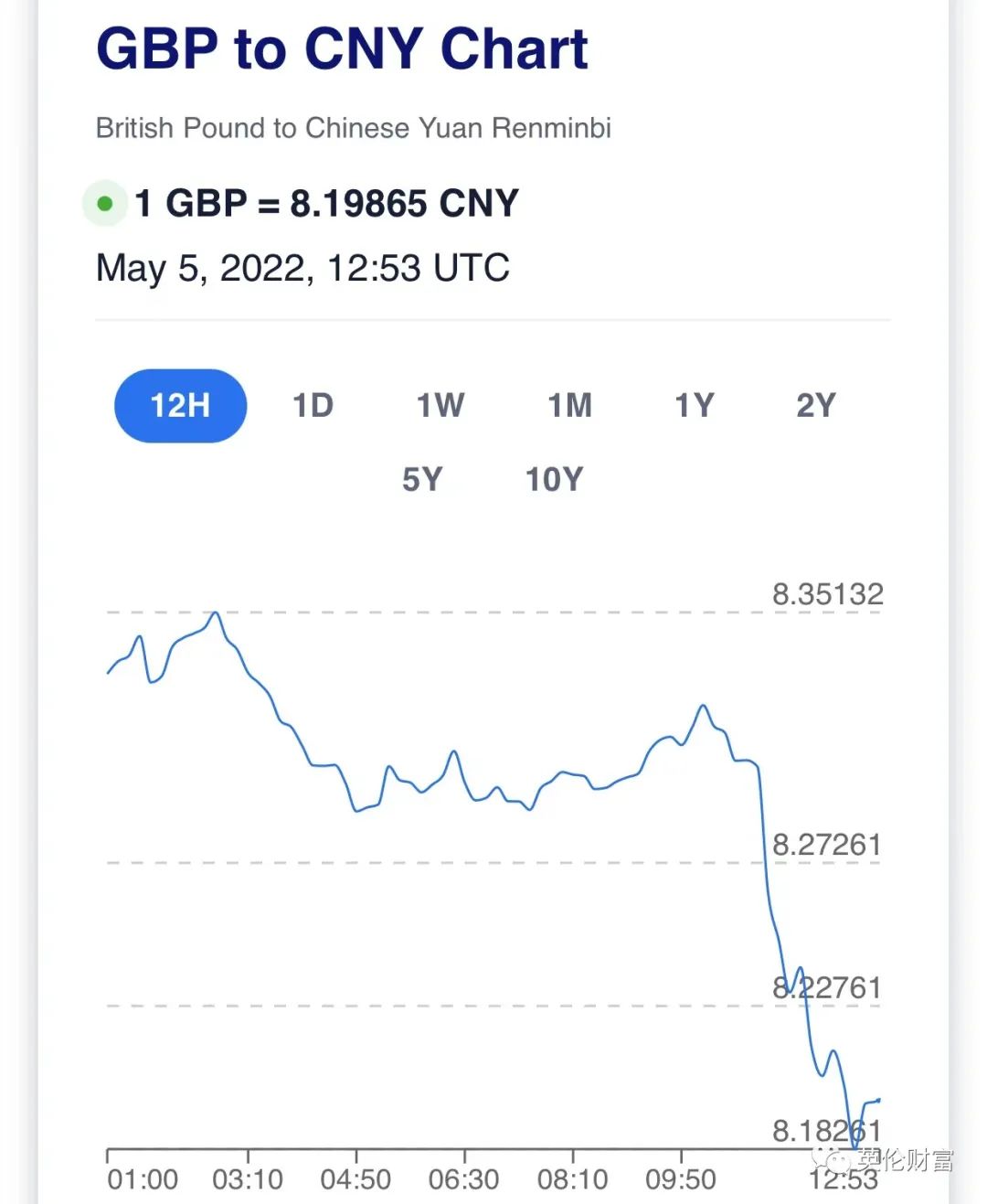Click the green live-status dot indicator
The height and width of the screenshot is (1204, 987).
click(x=104, y=202)
